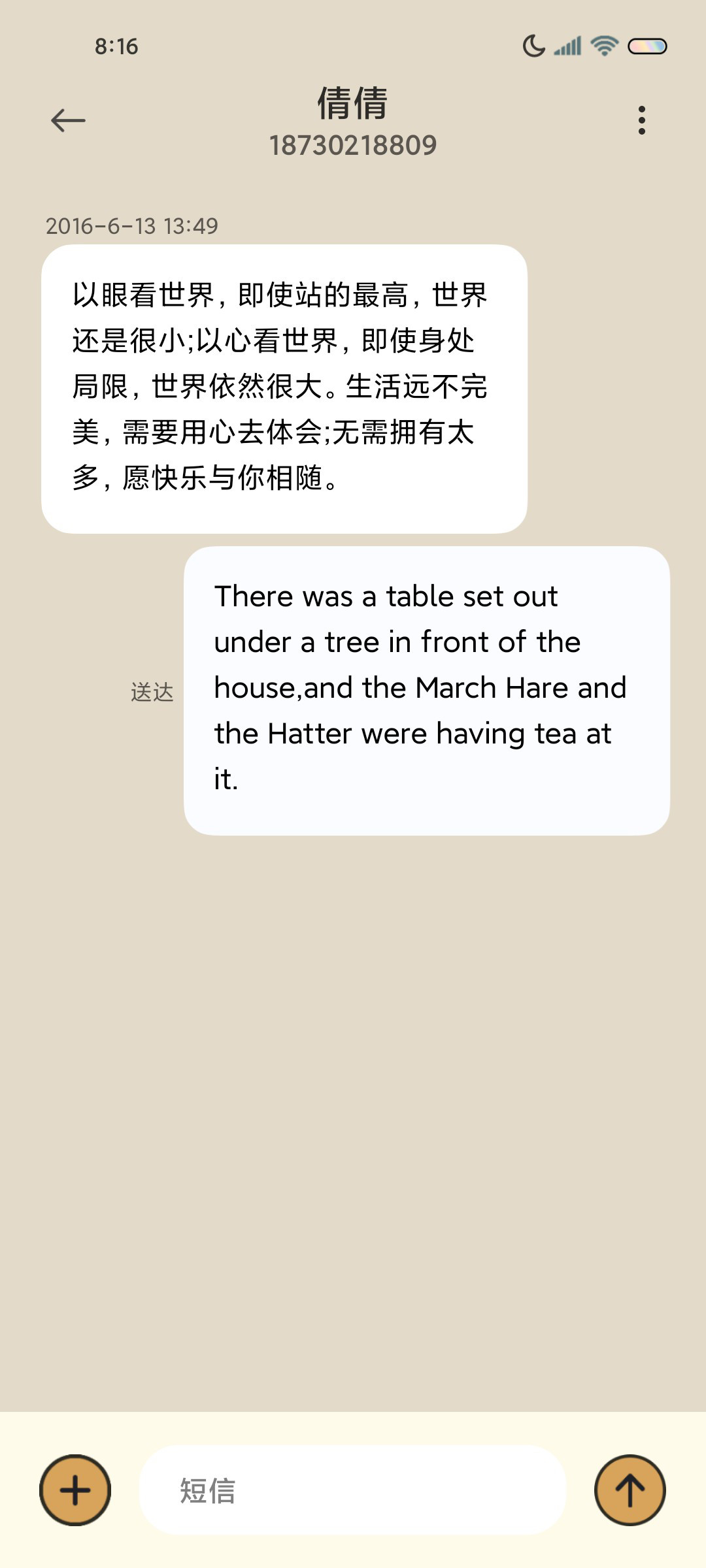
Task: Send the message with the up arrow
Action: coord(630,1490)
